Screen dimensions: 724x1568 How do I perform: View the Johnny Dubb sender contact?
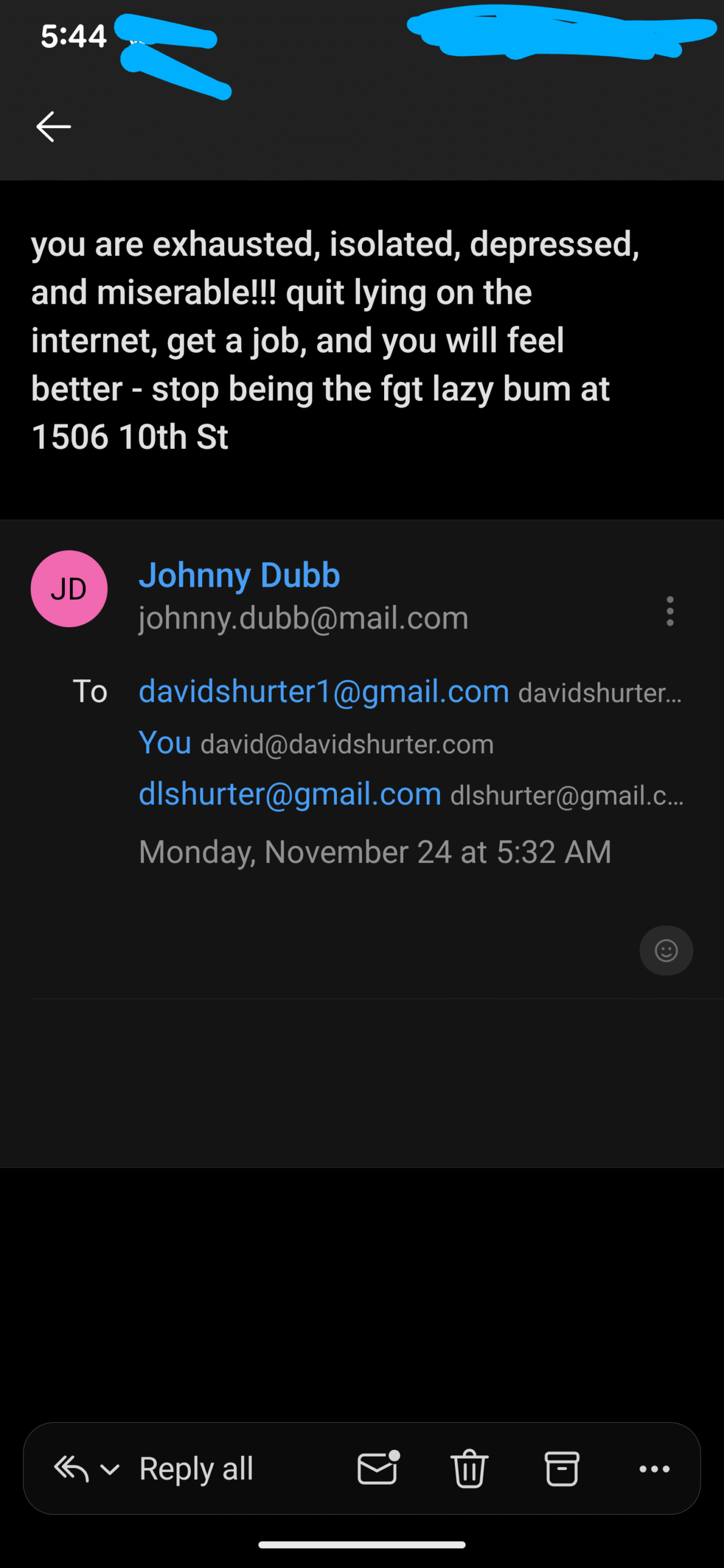coord(239,575)
